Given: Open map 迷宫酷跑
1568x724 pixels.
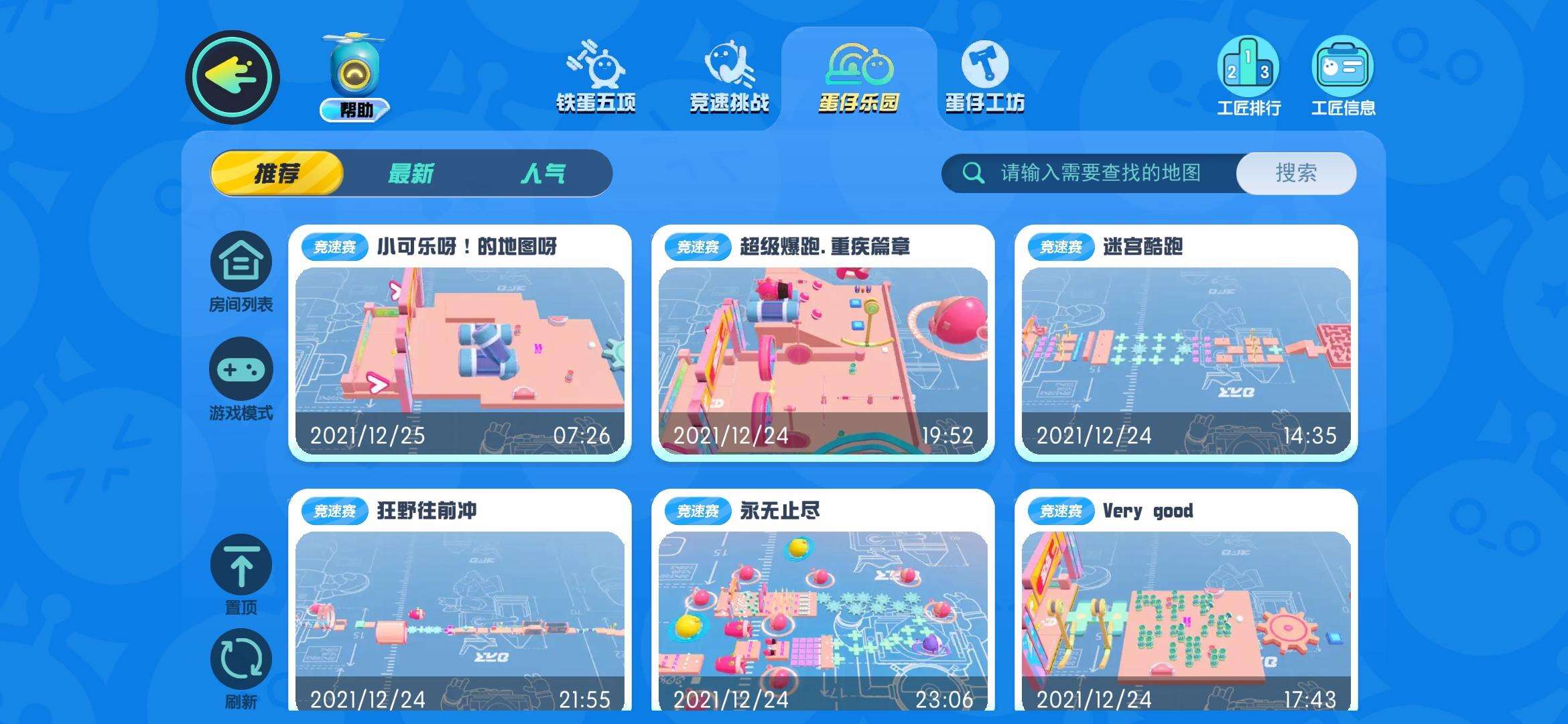Looking at the screenshot, I should (x=1186, y=343).
